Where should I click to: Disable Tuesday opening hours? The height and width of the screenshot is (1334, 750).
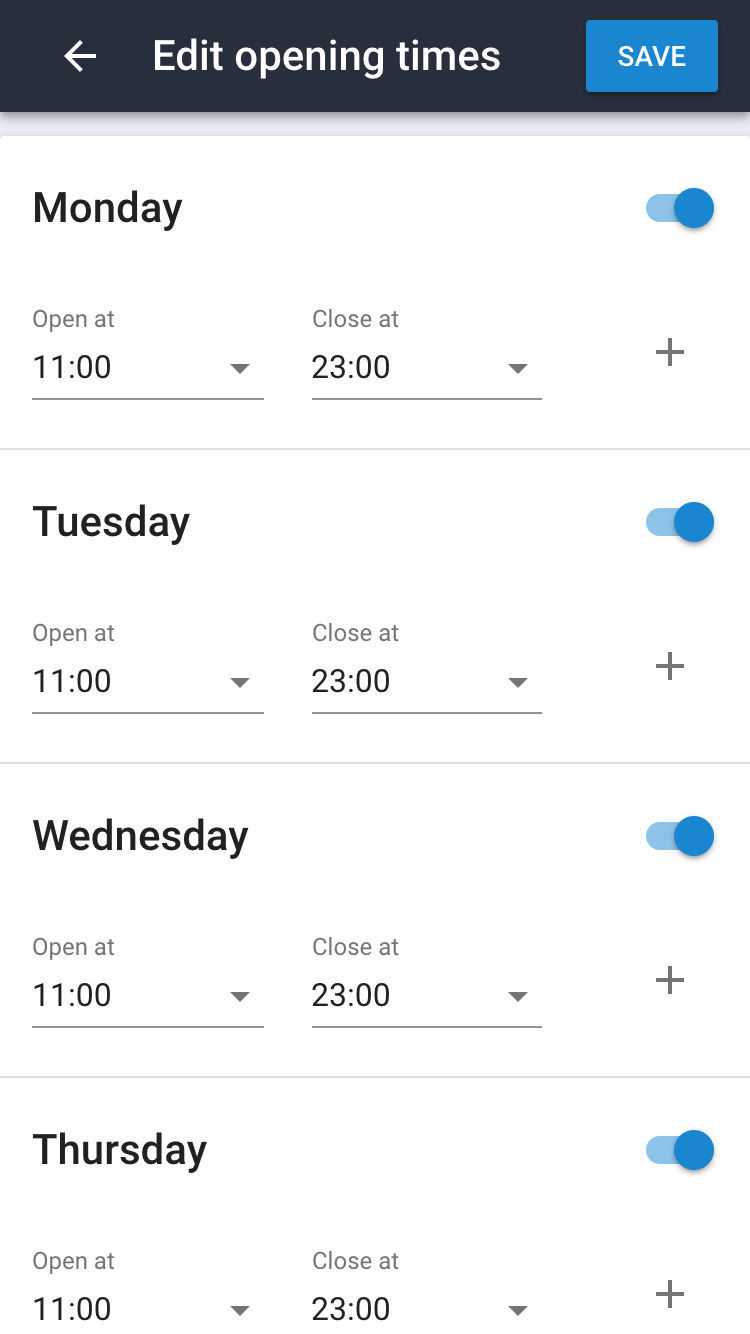(x=680, y=522)
